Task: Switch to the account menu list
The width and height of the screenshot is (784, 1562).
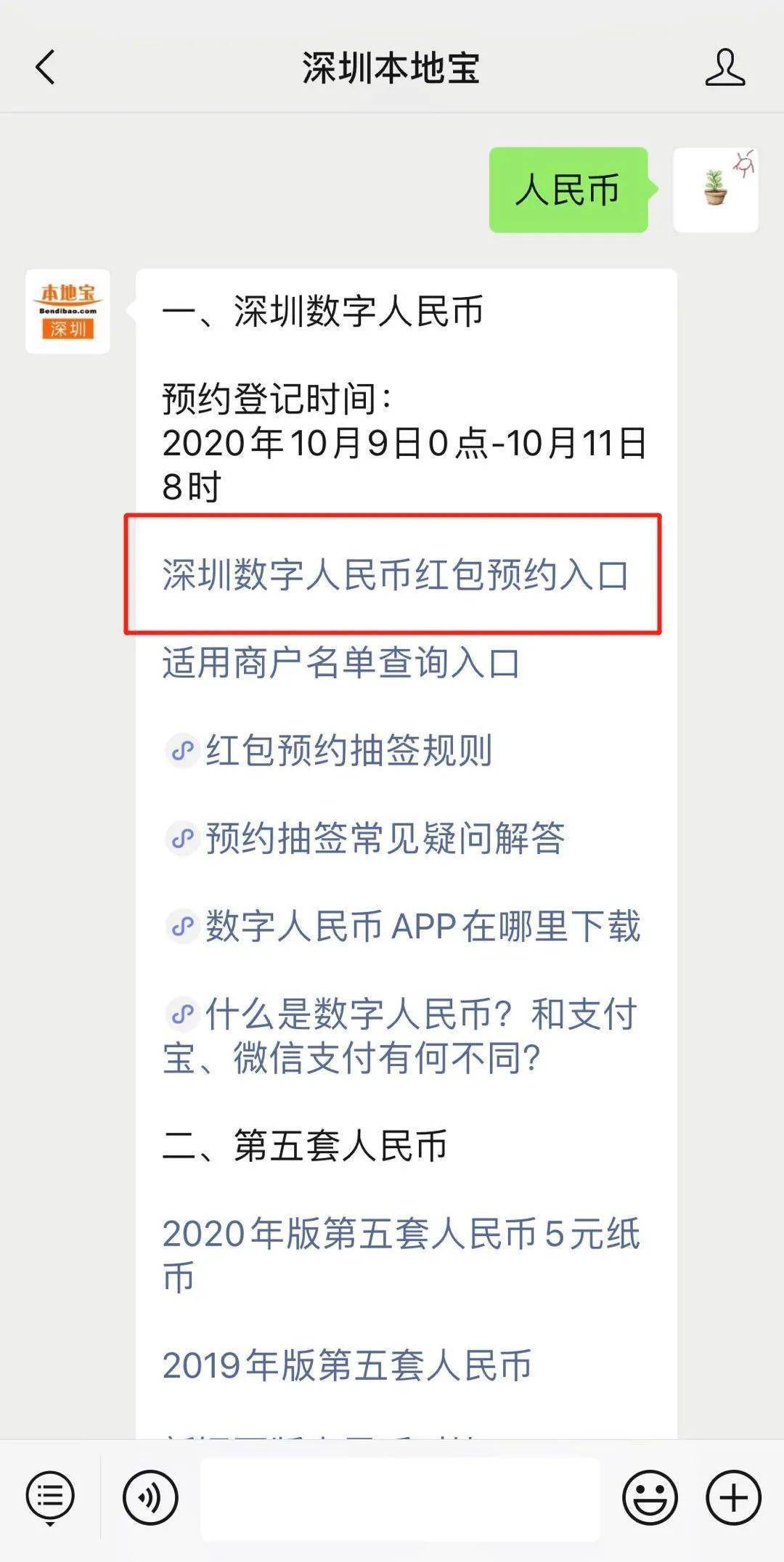Action: (x=50, y=1497)
